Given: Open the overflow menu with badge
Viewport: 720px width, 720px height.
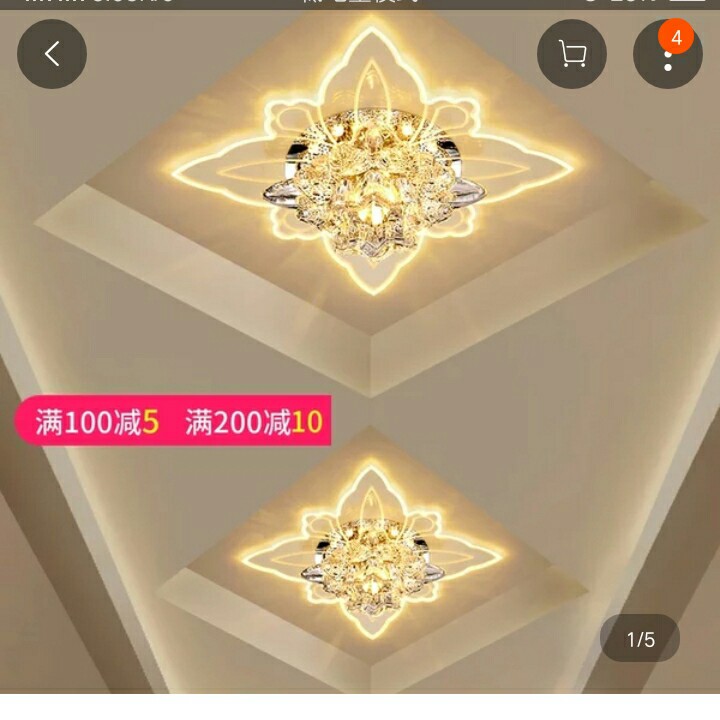Looking at the screenshot, I should [x=667, y=56].
